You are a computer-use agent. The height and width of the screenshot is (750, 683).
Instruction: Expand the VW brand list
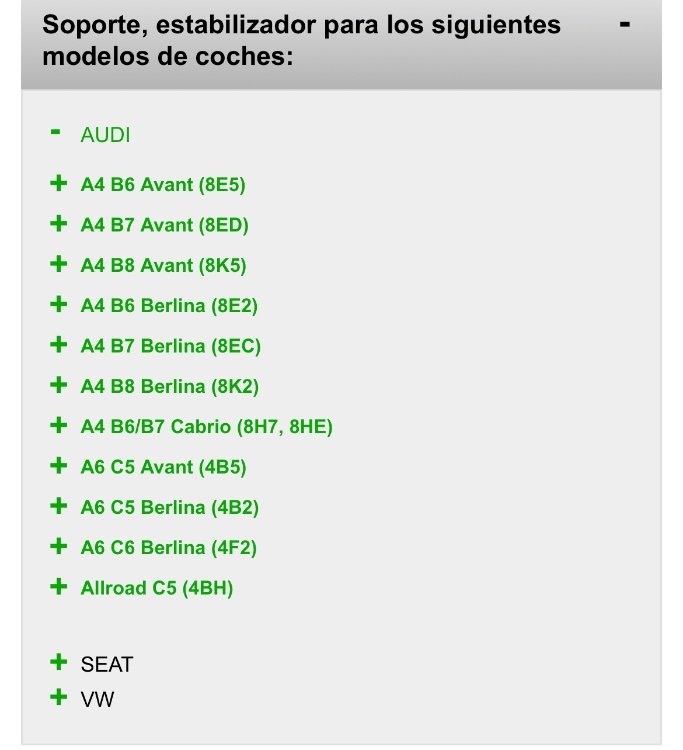click(58, 698)
